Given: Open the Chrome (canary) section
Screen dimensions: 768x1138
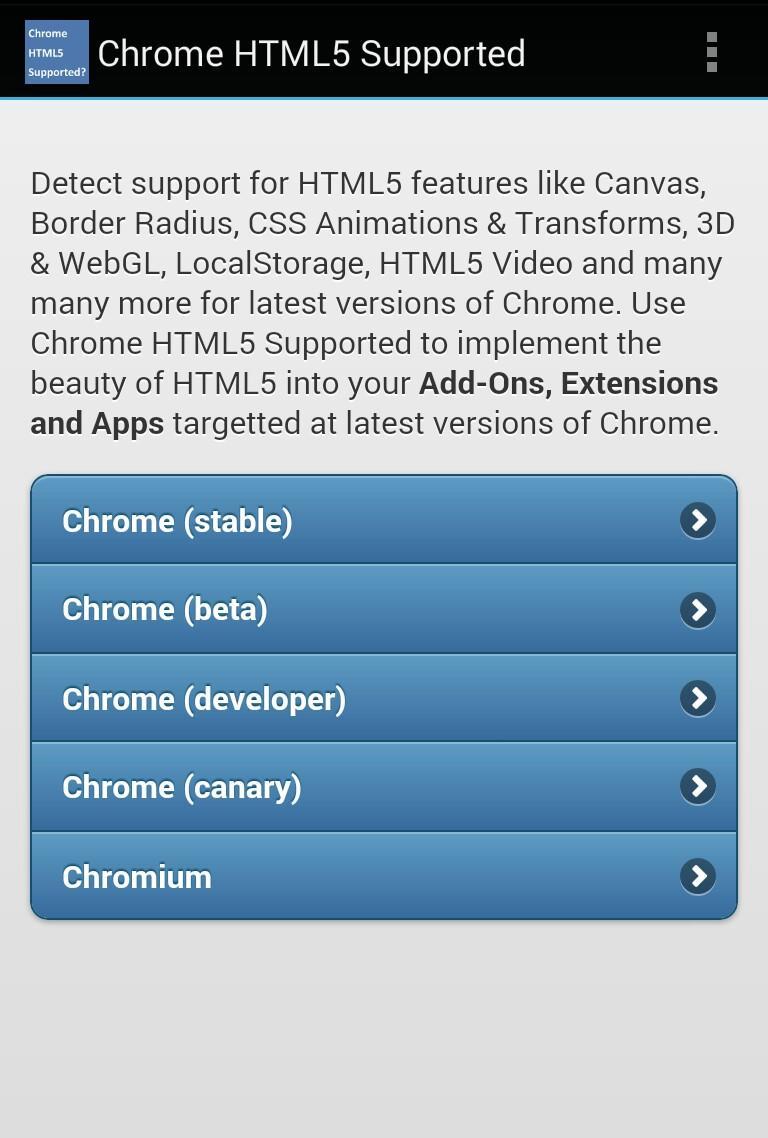Looking at the screenshot, I should pos(383,787).
